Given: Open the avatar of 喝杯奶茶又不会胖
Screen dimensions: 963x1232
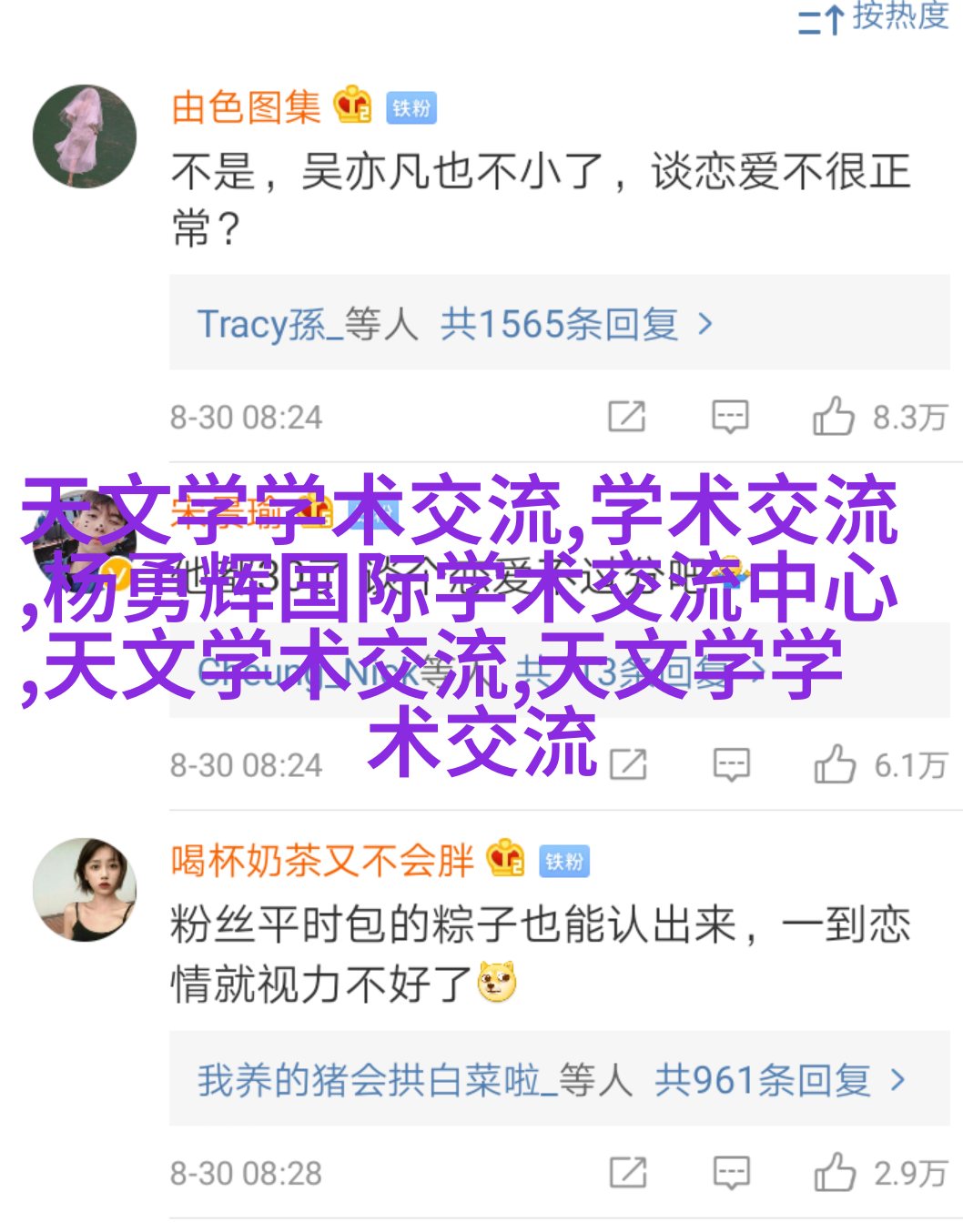Looking at the screenshot, I should (85, 889).
